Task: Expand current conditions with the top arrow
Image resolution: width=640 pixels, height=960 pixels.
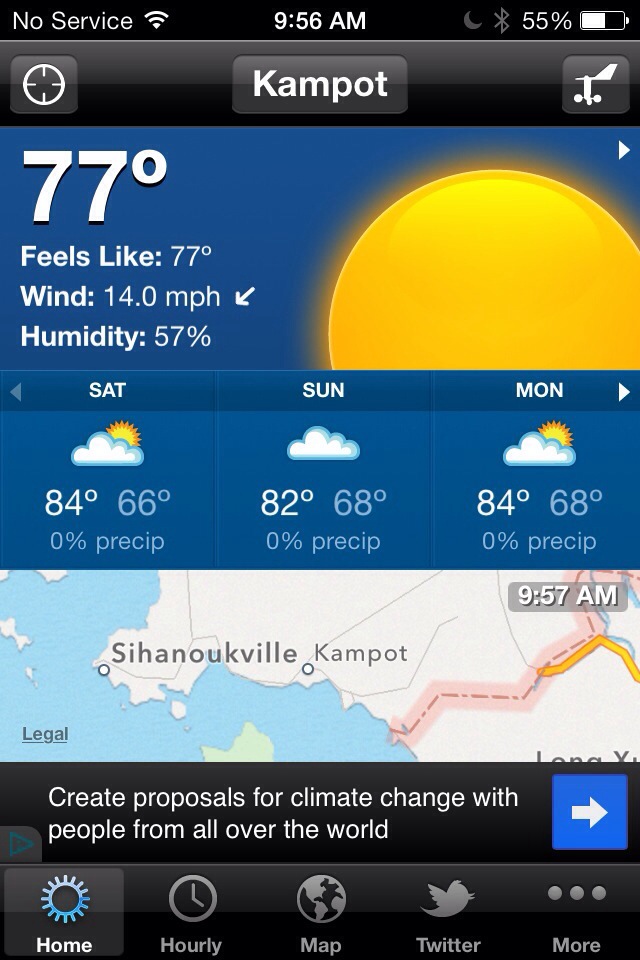Action: pyautogui.click(x=624, y=150)
